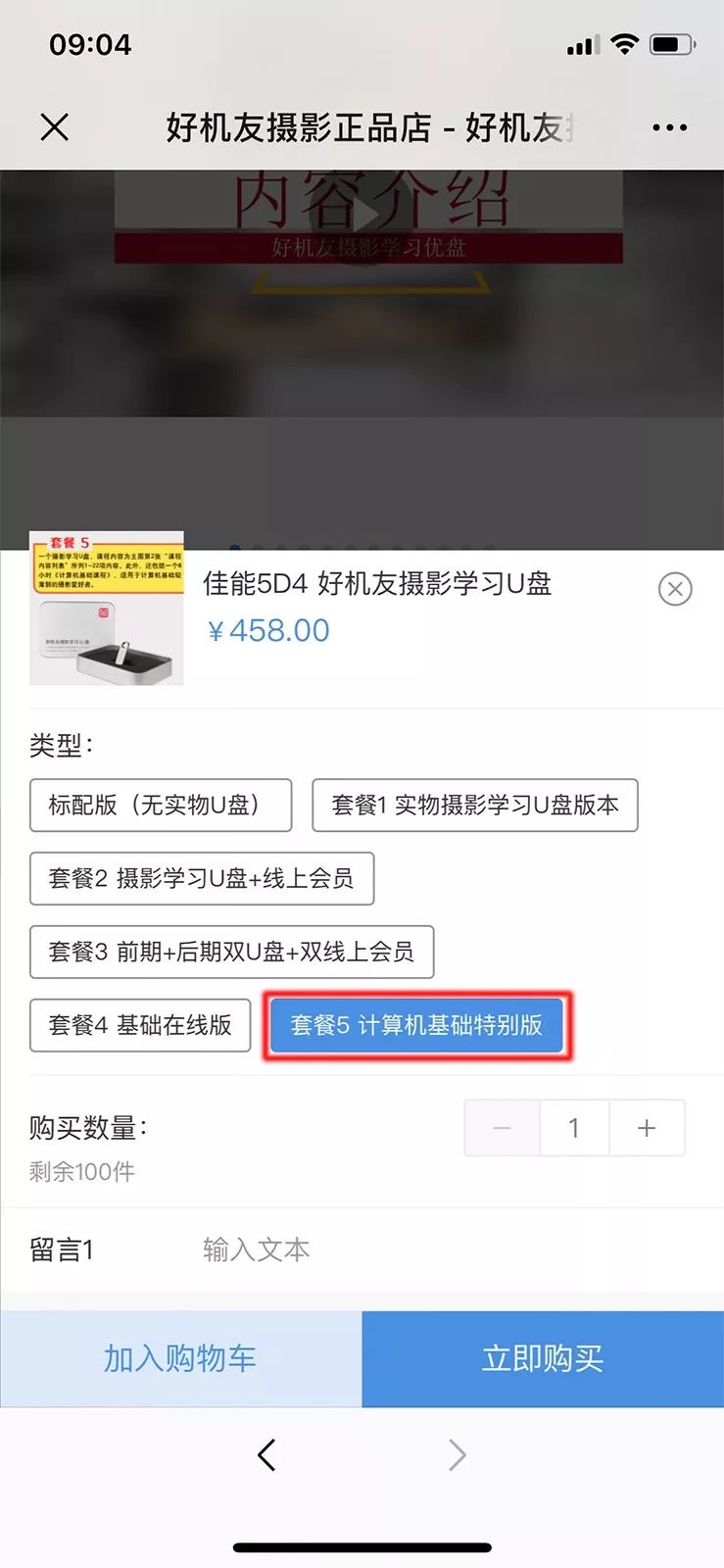This screenshot has width=724, height=1568.
Task: Tap 加入购物车 to add to cart
Action: click(178, 1358)
